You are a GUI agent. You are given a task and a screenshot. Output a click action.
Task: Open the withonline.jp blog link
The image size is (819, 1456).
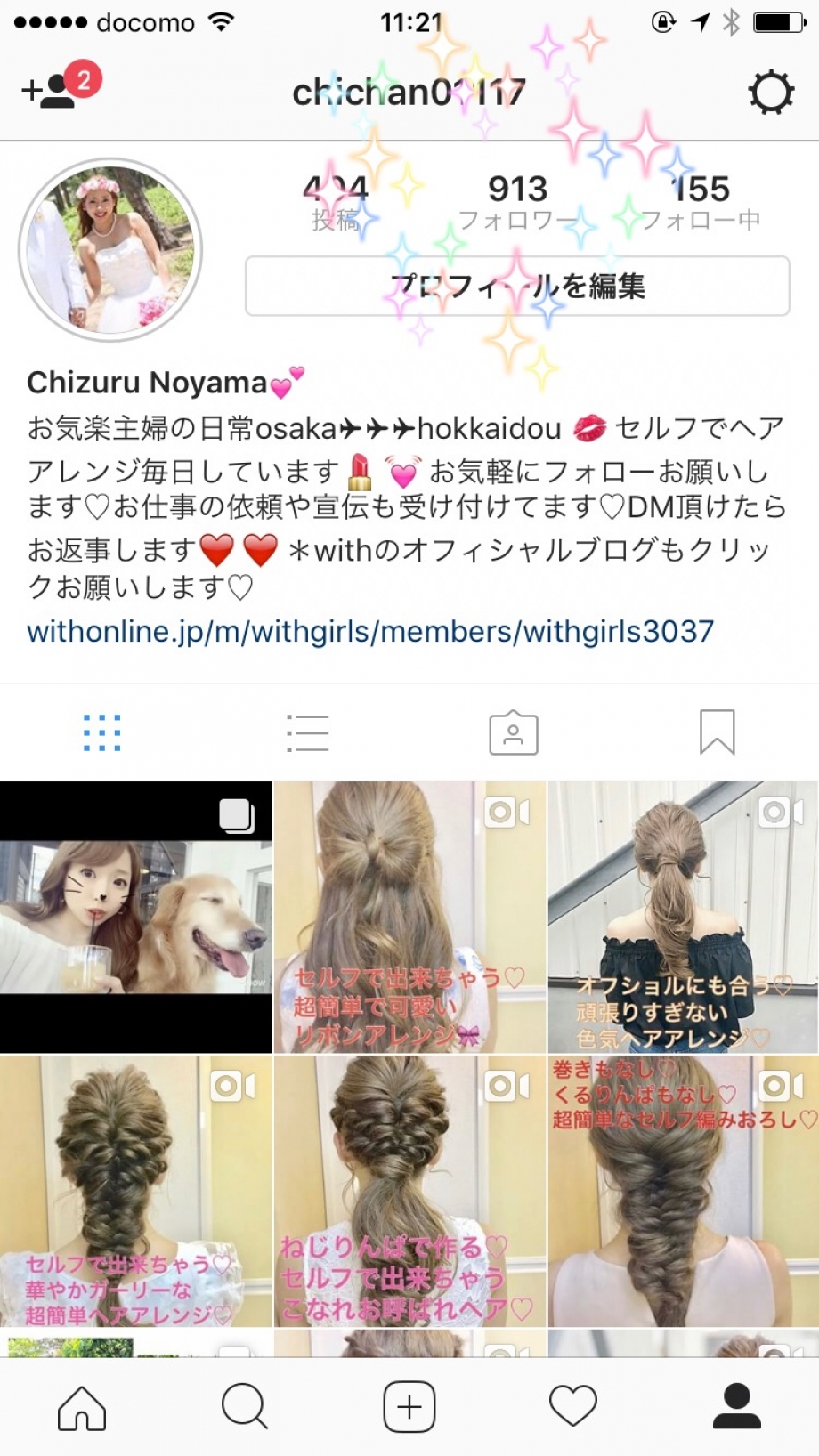[370, 631]
